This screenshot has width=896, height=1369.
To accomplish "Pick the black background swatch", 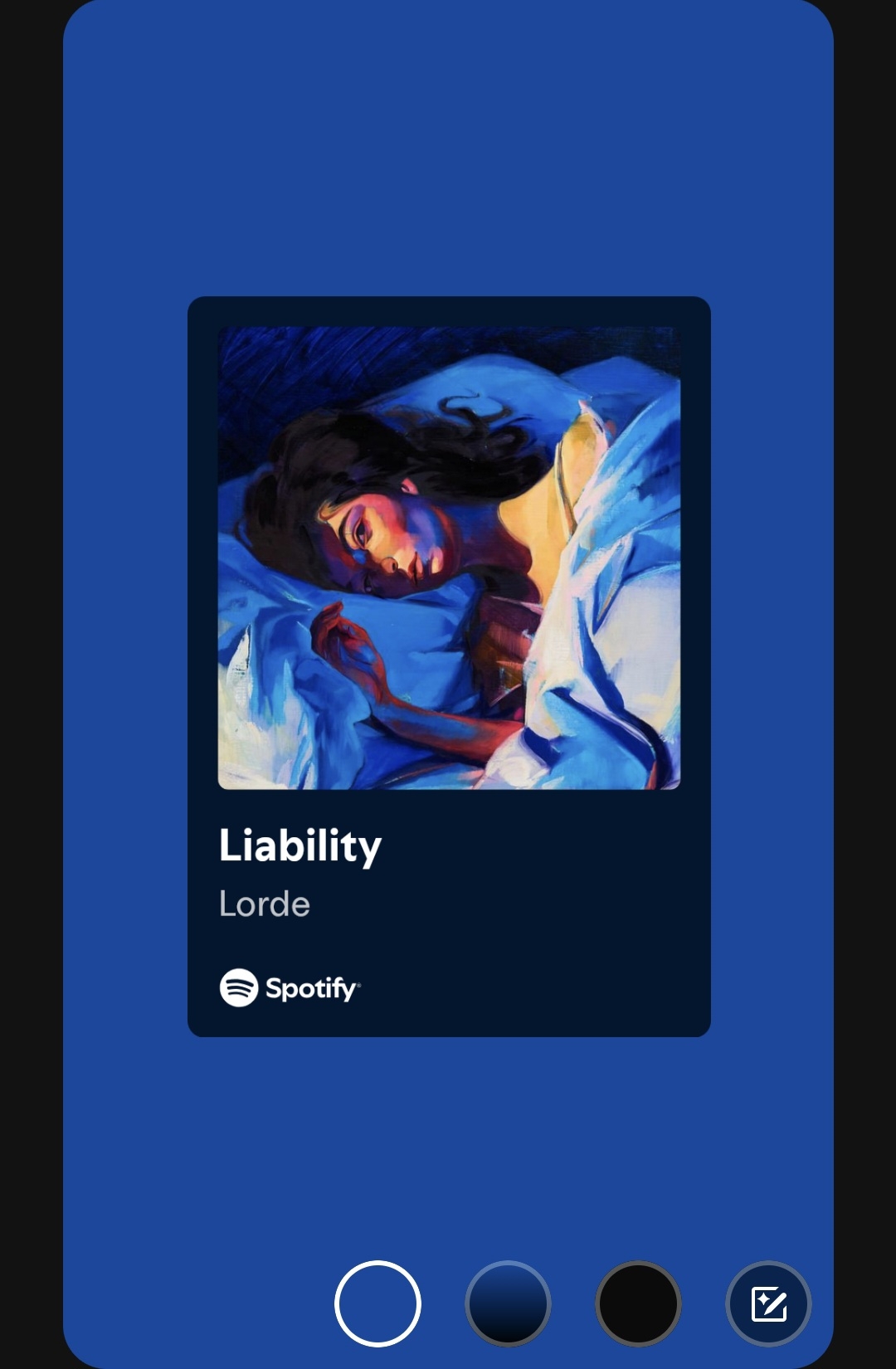I will click(638, 1303).
